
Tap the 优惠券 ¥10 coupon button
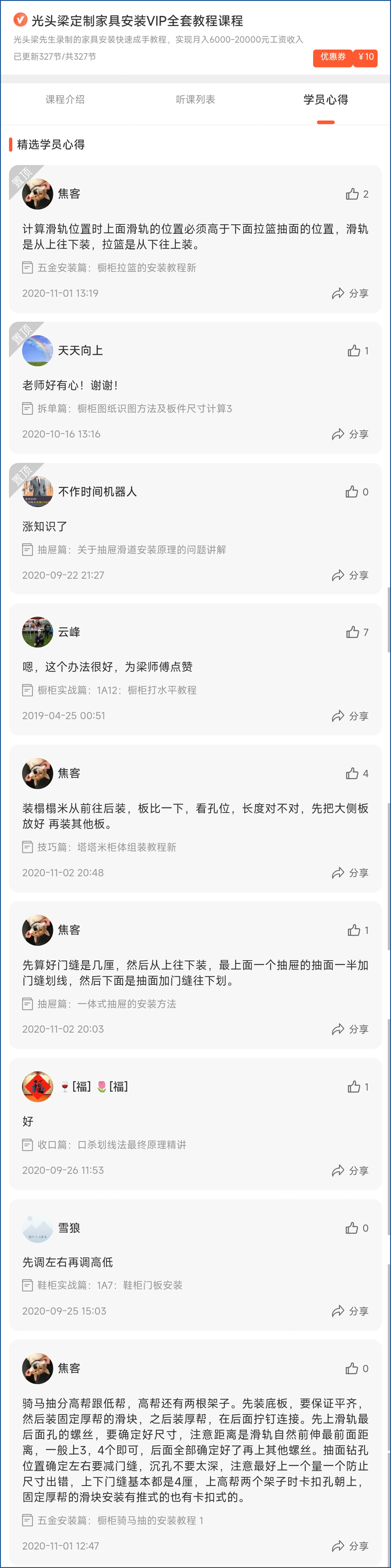(x=345, y=57)
